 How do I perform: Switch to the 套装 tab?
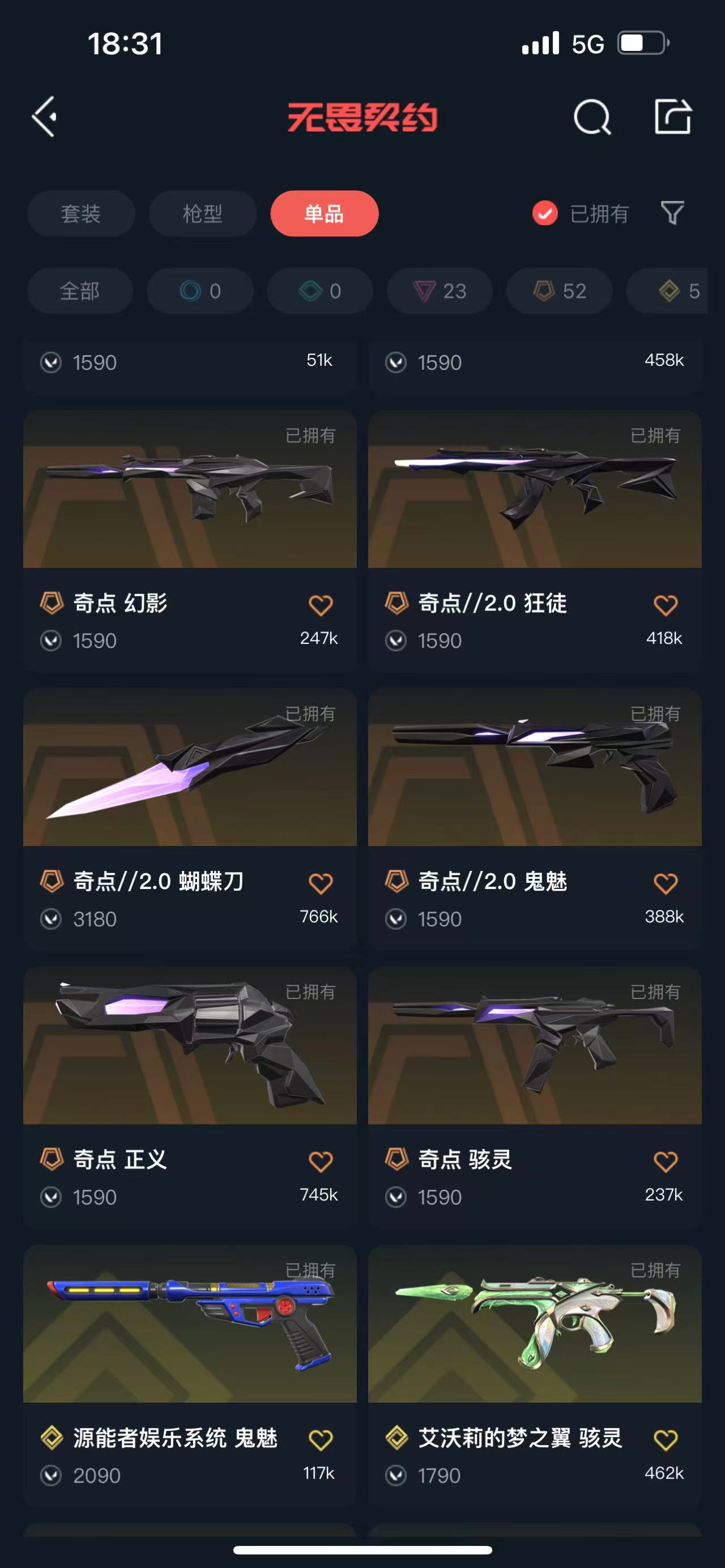[81, 213]
